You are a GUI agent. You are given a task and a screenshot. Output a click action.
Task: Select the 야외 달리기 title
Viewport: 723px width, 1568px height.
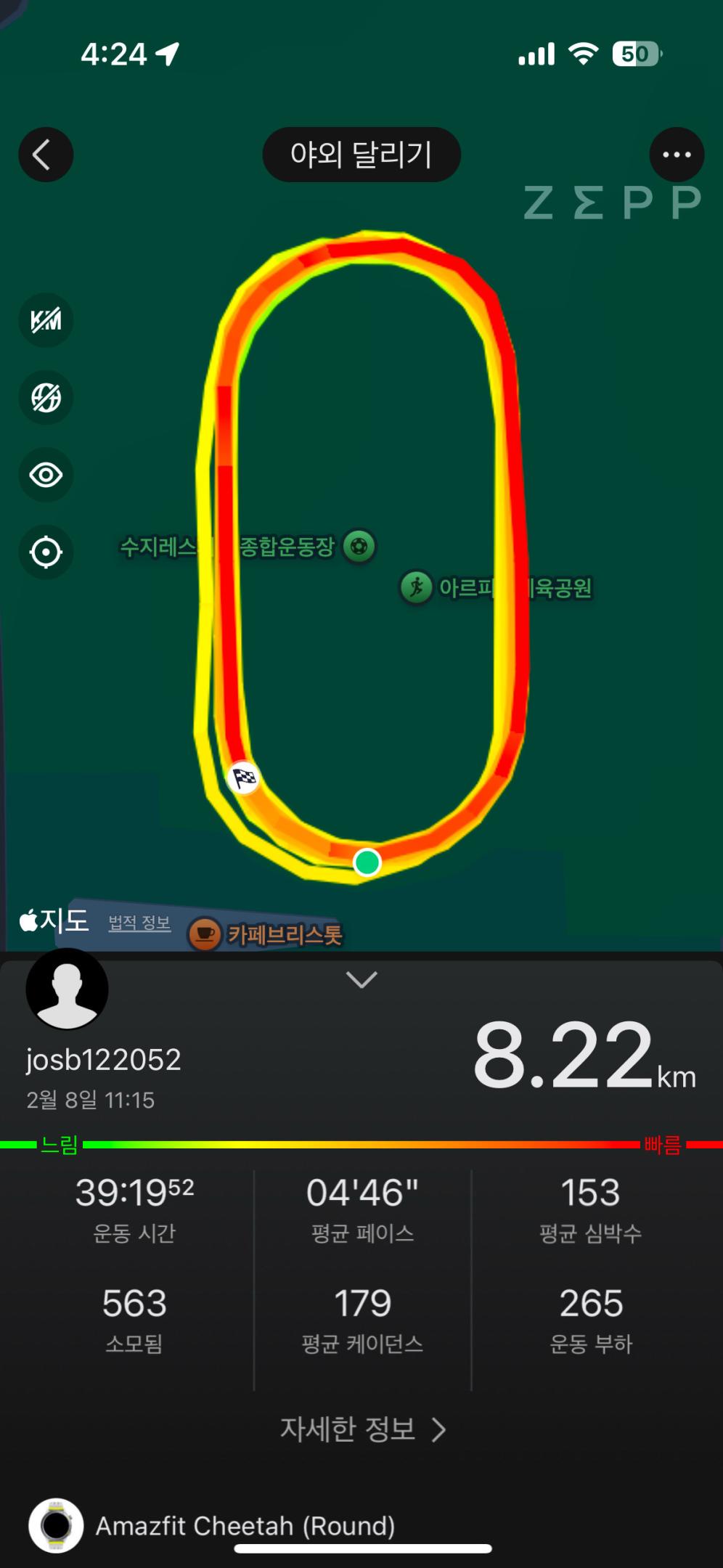361,155
